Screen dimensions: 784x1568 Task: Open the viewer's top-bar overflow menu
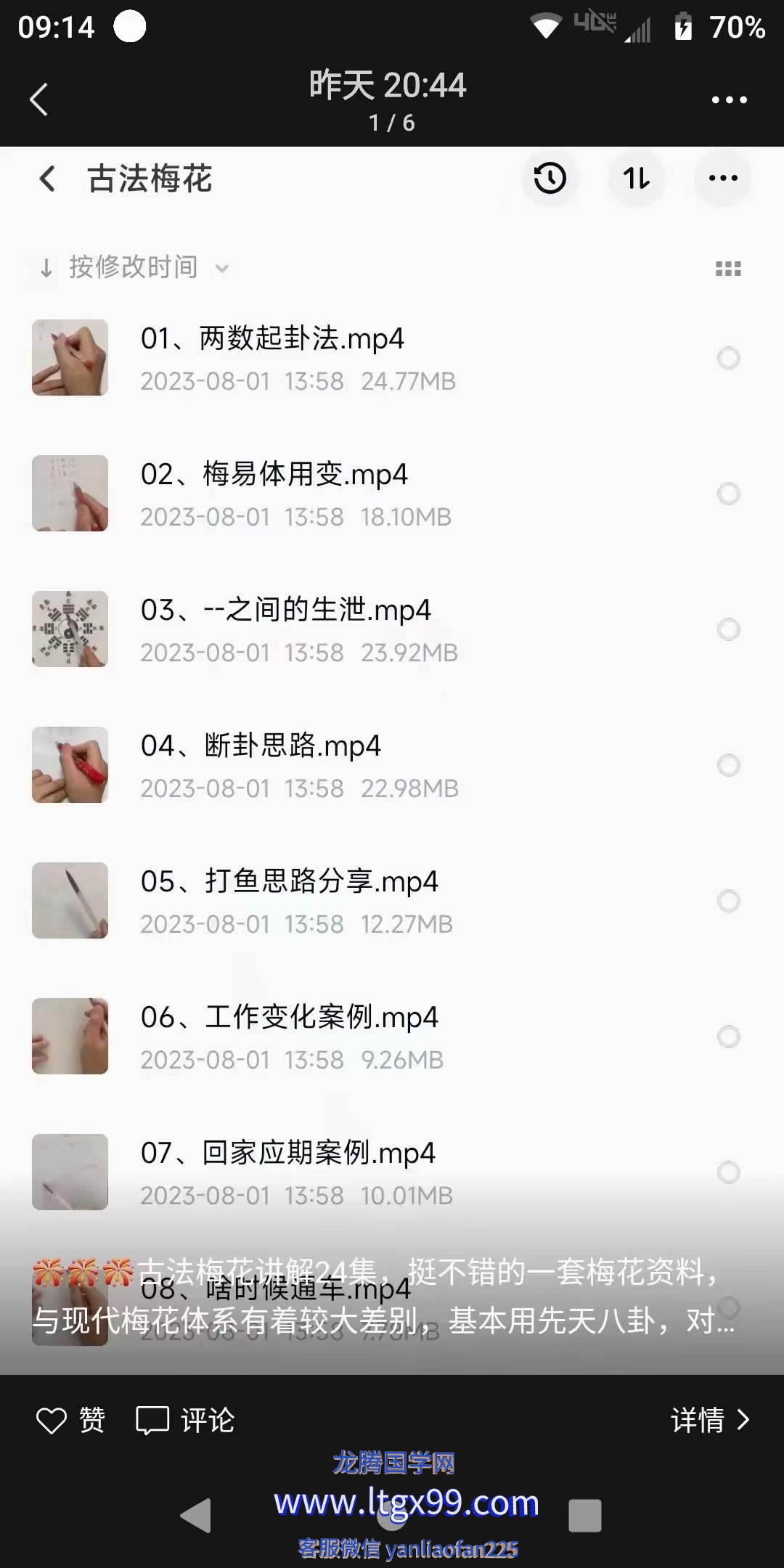point(729,99)
